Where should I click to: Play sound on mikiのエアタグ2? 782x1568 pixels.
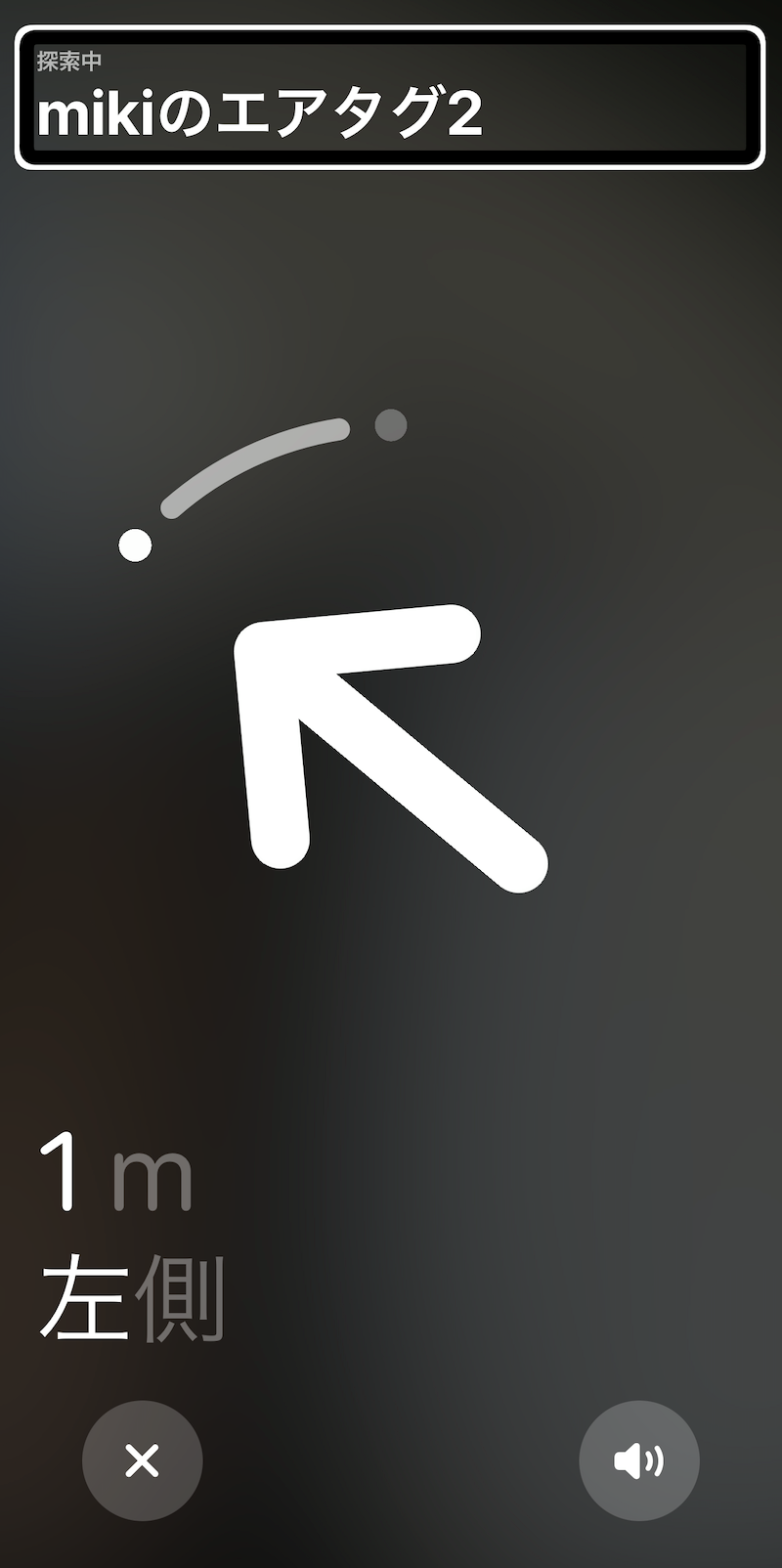click(x=638, y=1460)
